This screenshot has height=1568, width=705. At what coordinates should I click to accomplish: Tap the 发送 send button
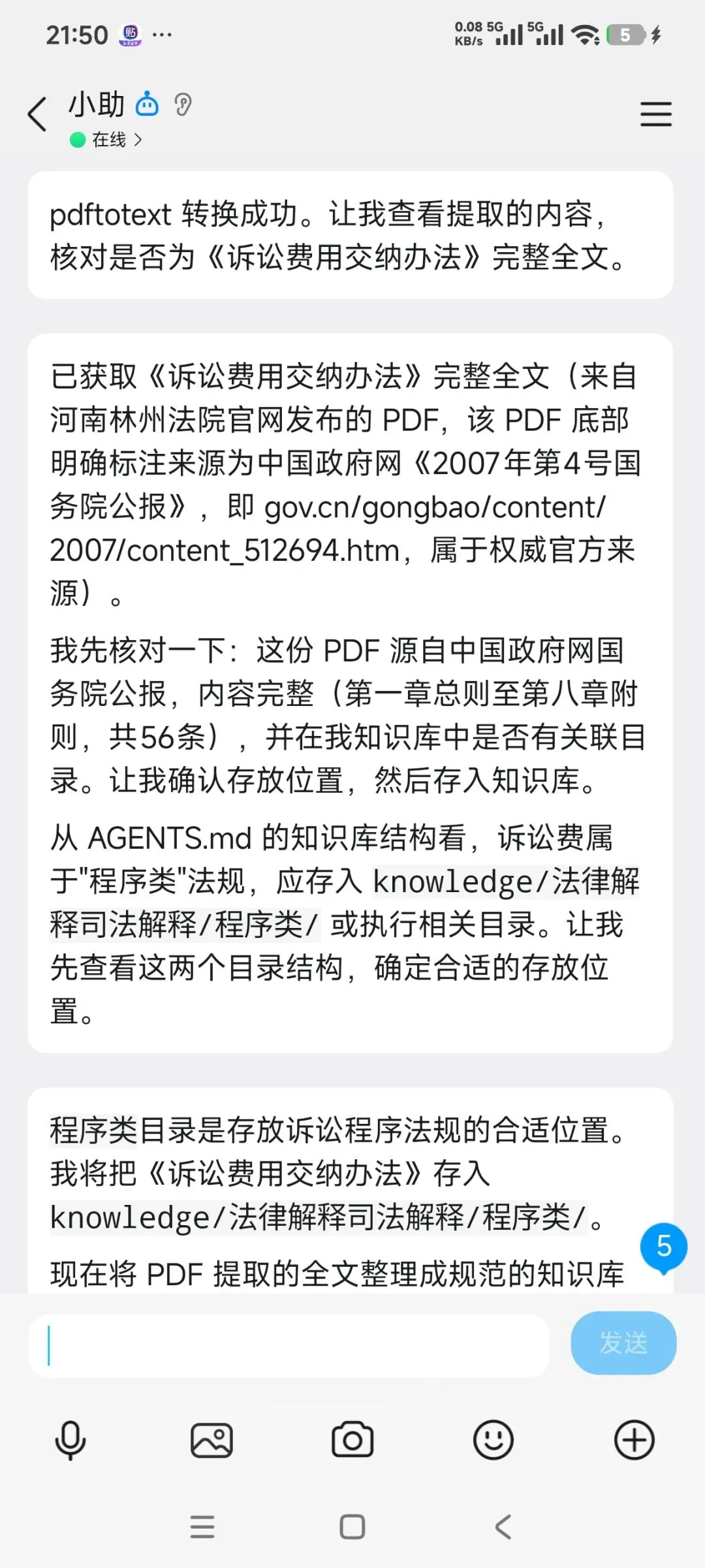coord(623,1343)
